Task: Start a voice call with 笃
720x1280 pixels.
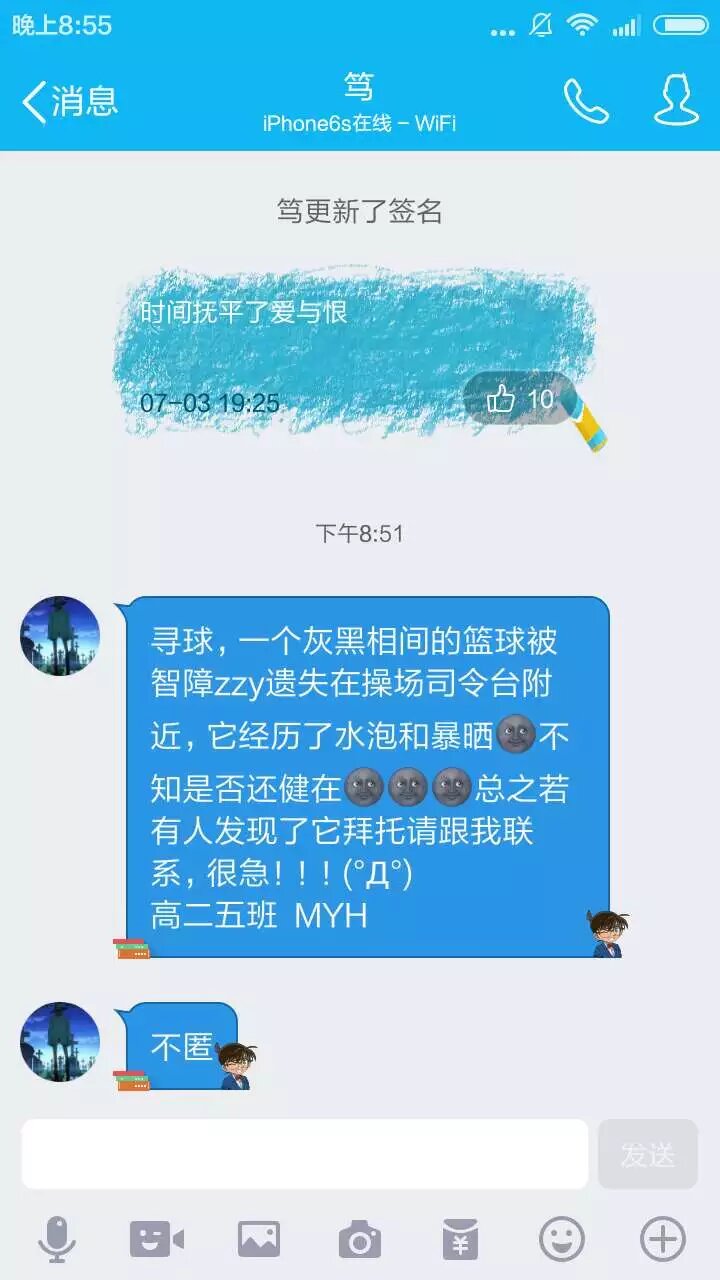Action: (586, 101)
